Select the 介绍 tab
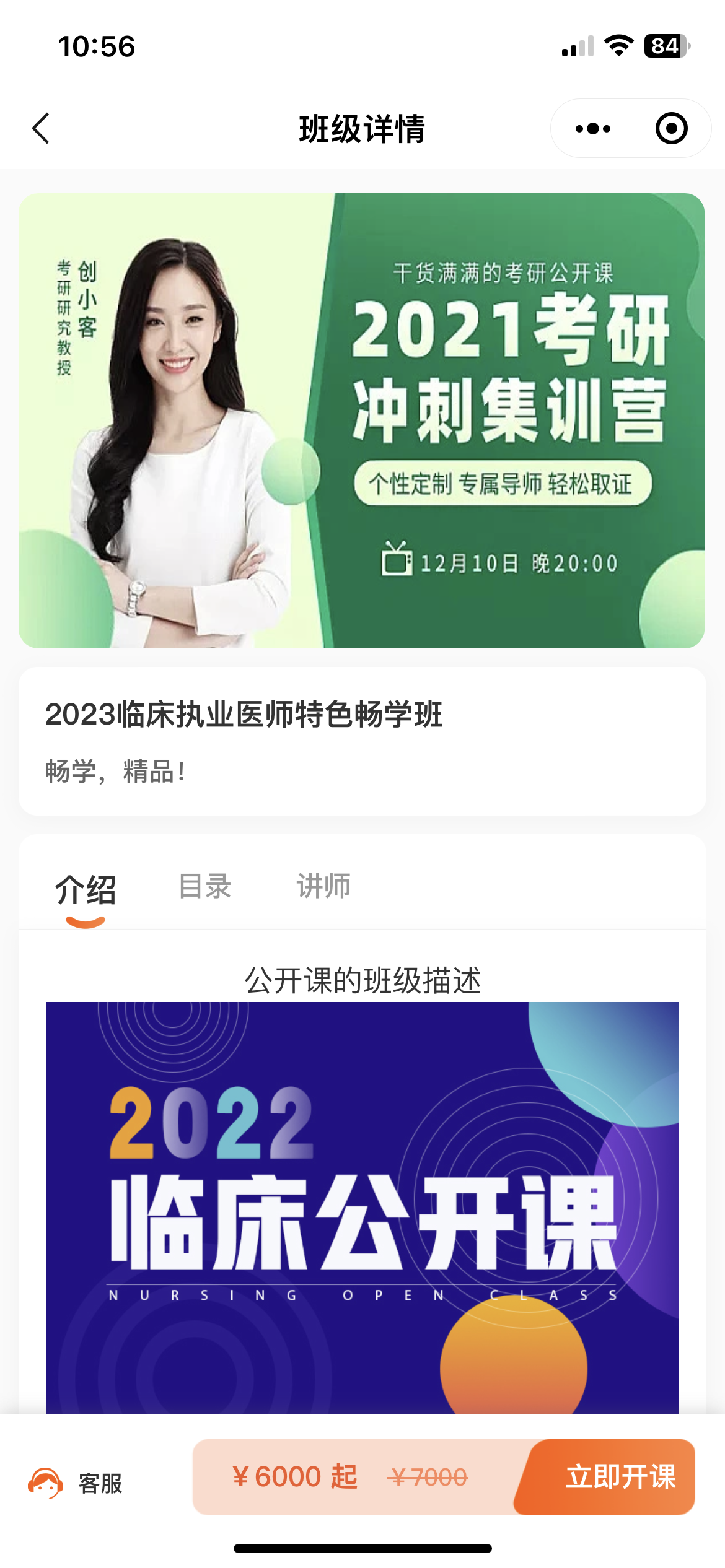The width and height of the screenshot is (725, 1568). (86, 890)
